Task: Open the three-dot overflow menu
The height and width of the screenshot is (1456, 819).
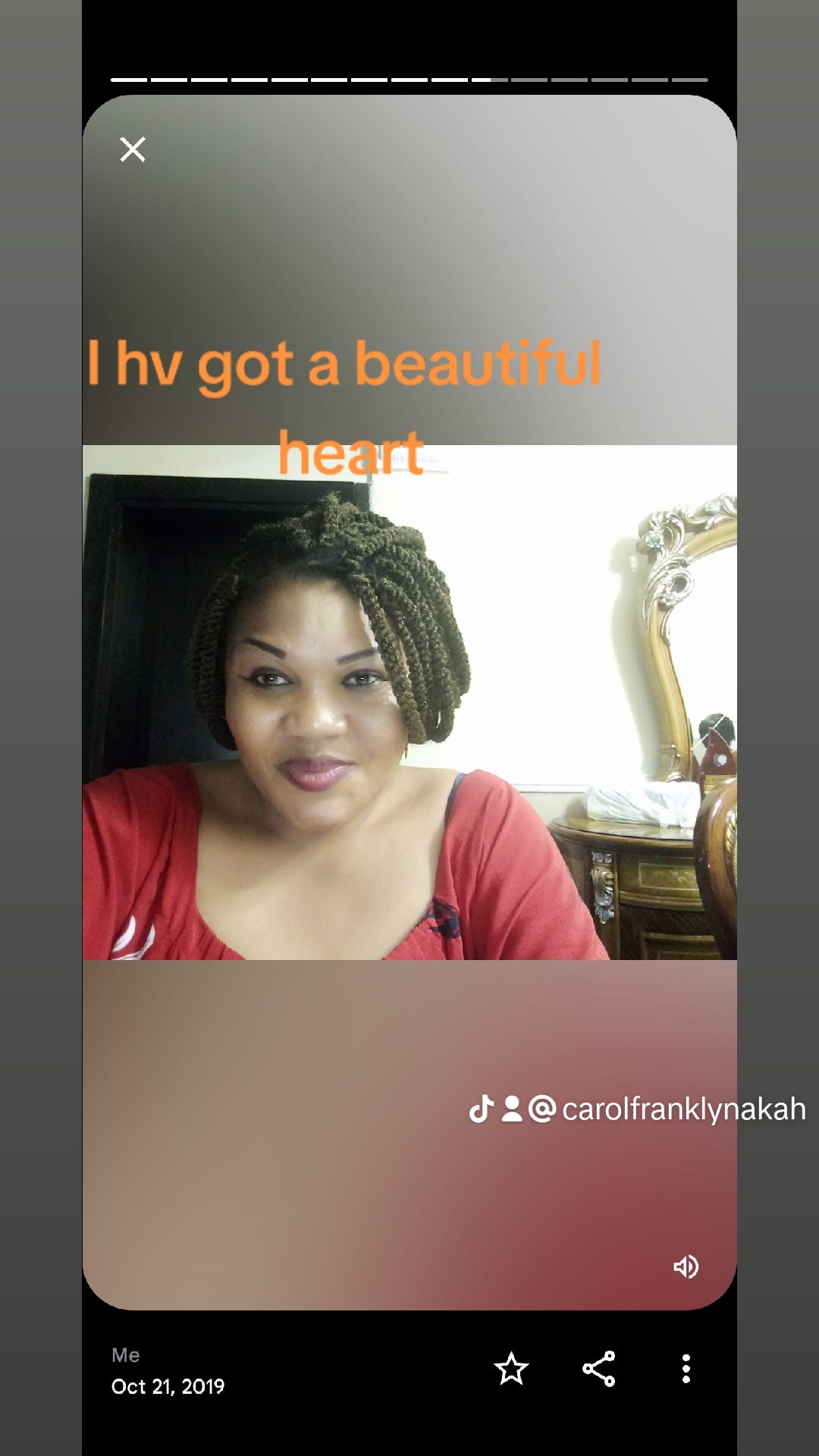Action: click(686, 1369)
